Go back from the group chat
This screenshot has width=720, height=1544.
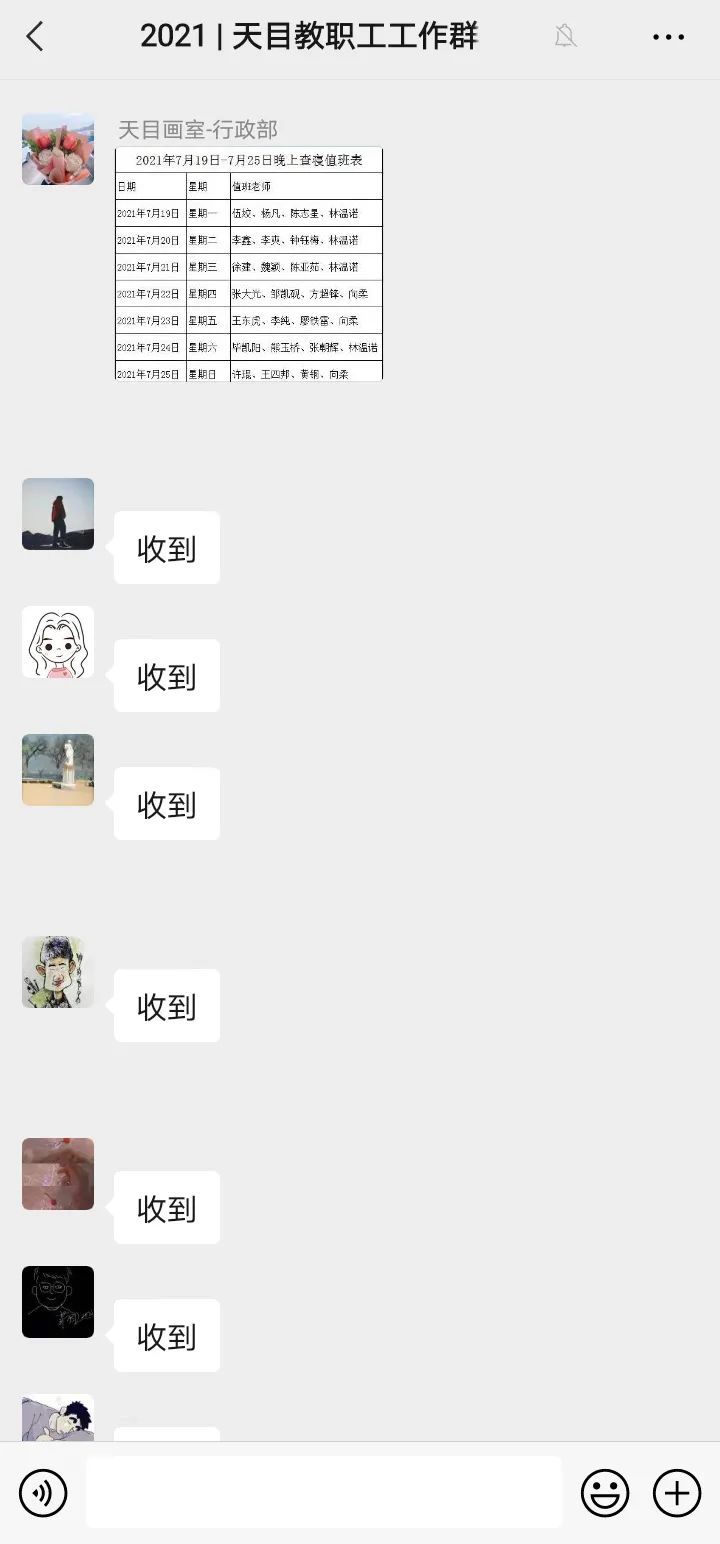click(35, 38)
